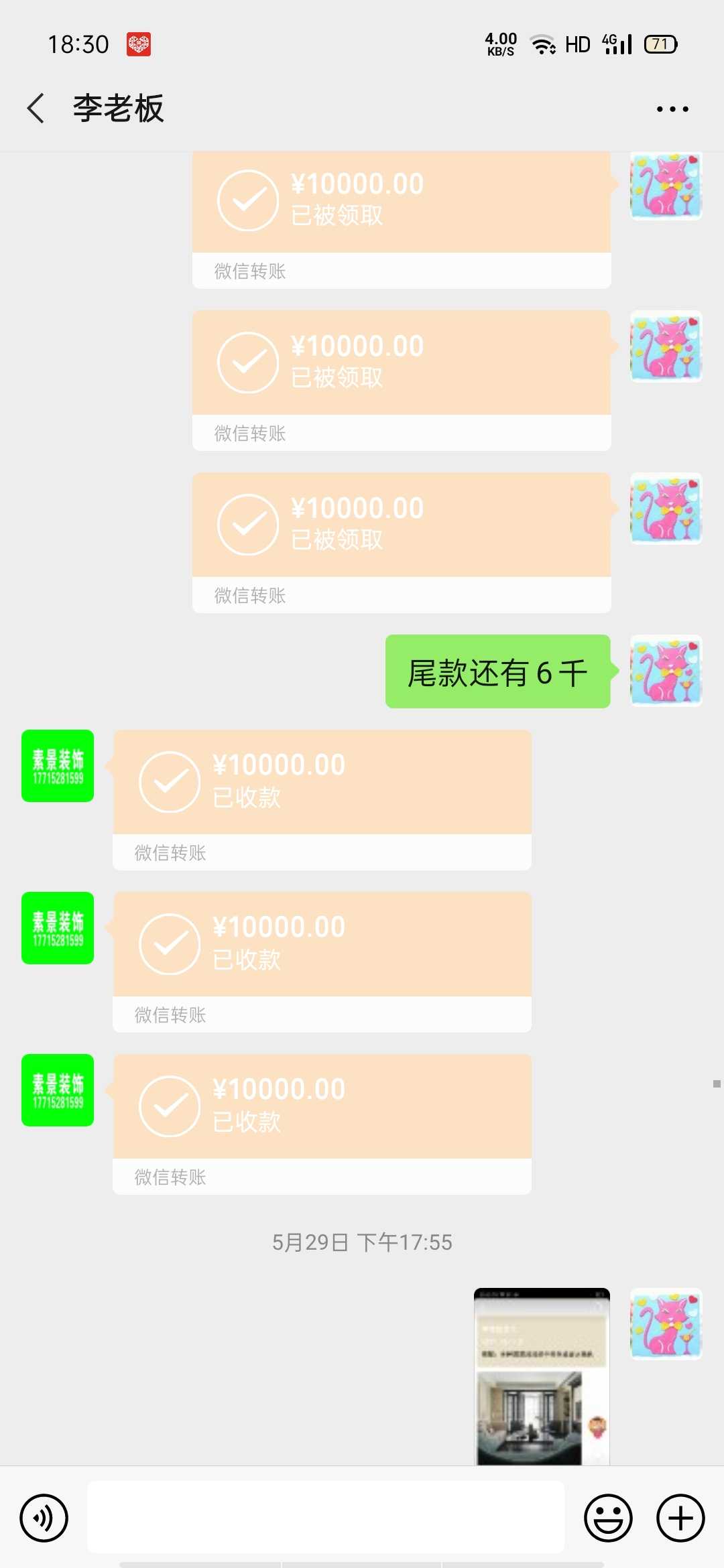This screenshot has width=724, height=1568.
Task: Go back from 李老板 chat
Action: (36, 109)
